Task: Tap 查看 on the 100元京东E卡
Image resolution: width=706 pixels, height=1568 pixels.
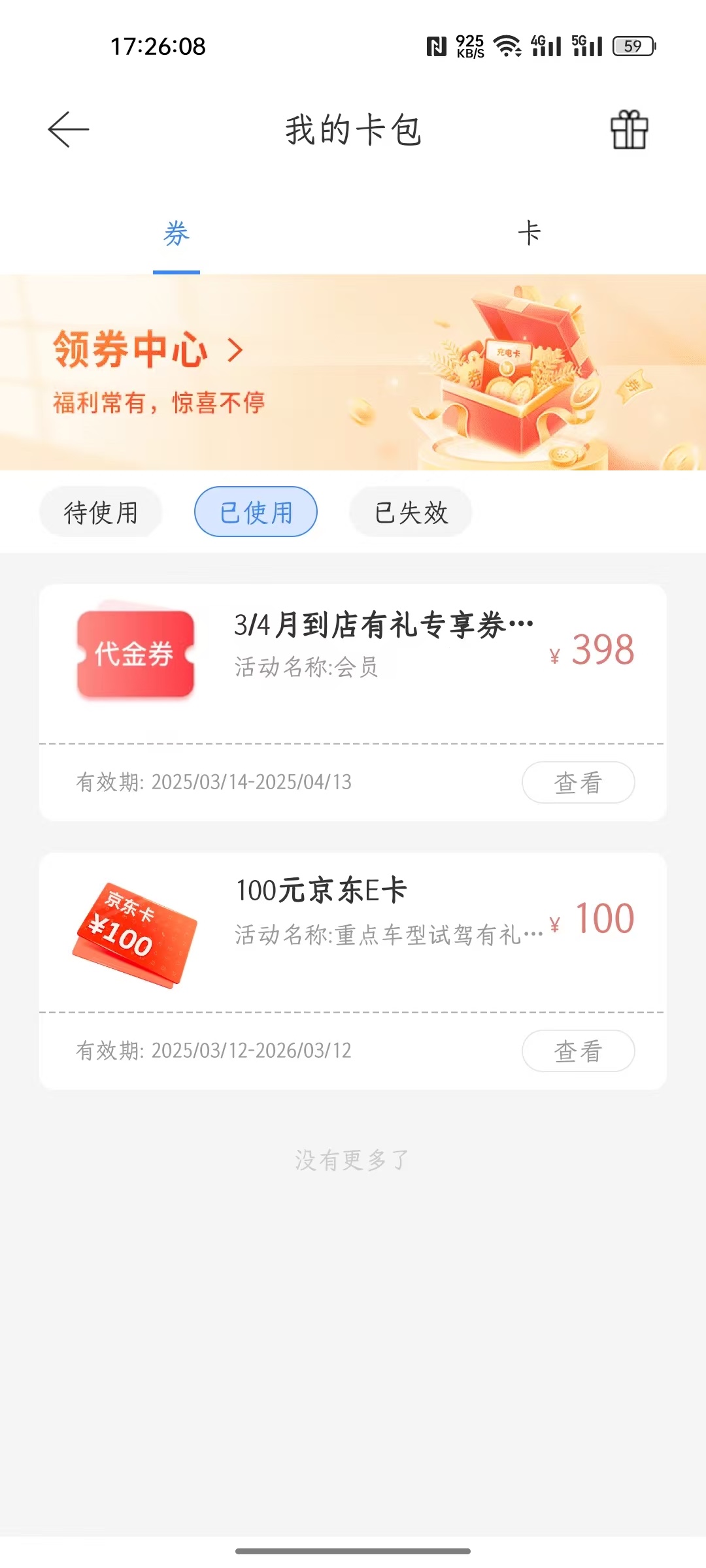Action: pos(578,1051)
